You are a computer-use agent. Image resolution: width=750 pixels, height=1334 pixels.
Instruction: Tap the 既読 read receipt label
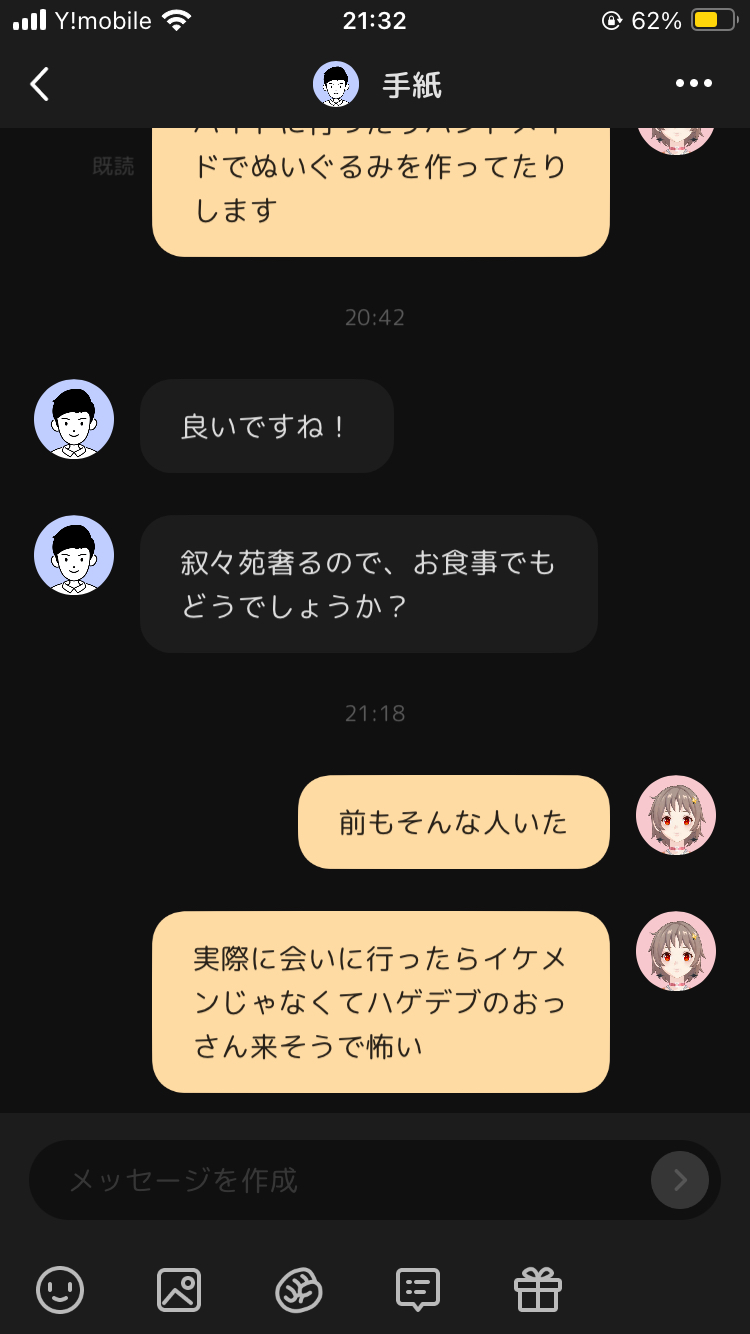tap(113, 166)
